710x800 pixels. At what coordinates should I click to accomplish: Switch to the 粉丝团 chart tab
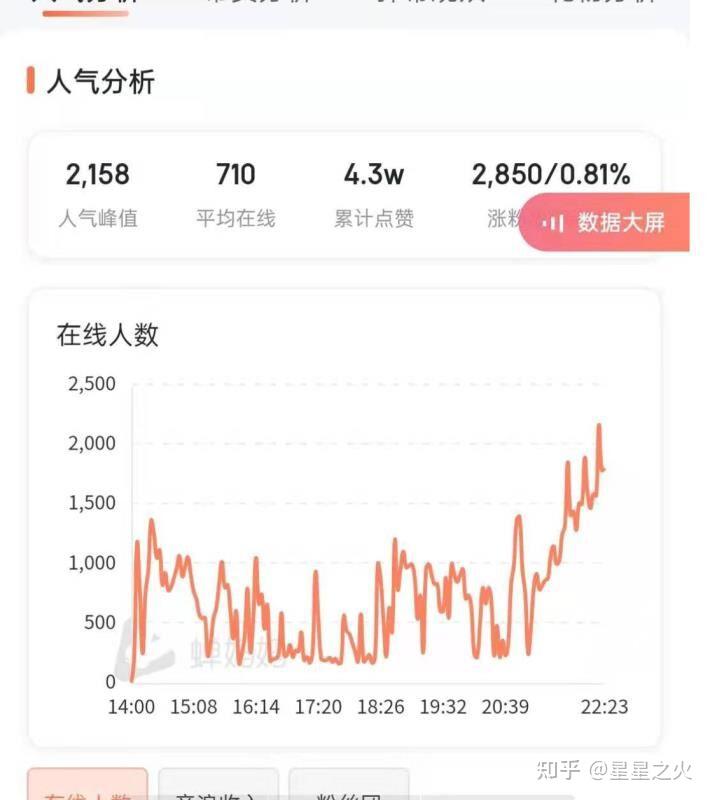pos(349,784)
